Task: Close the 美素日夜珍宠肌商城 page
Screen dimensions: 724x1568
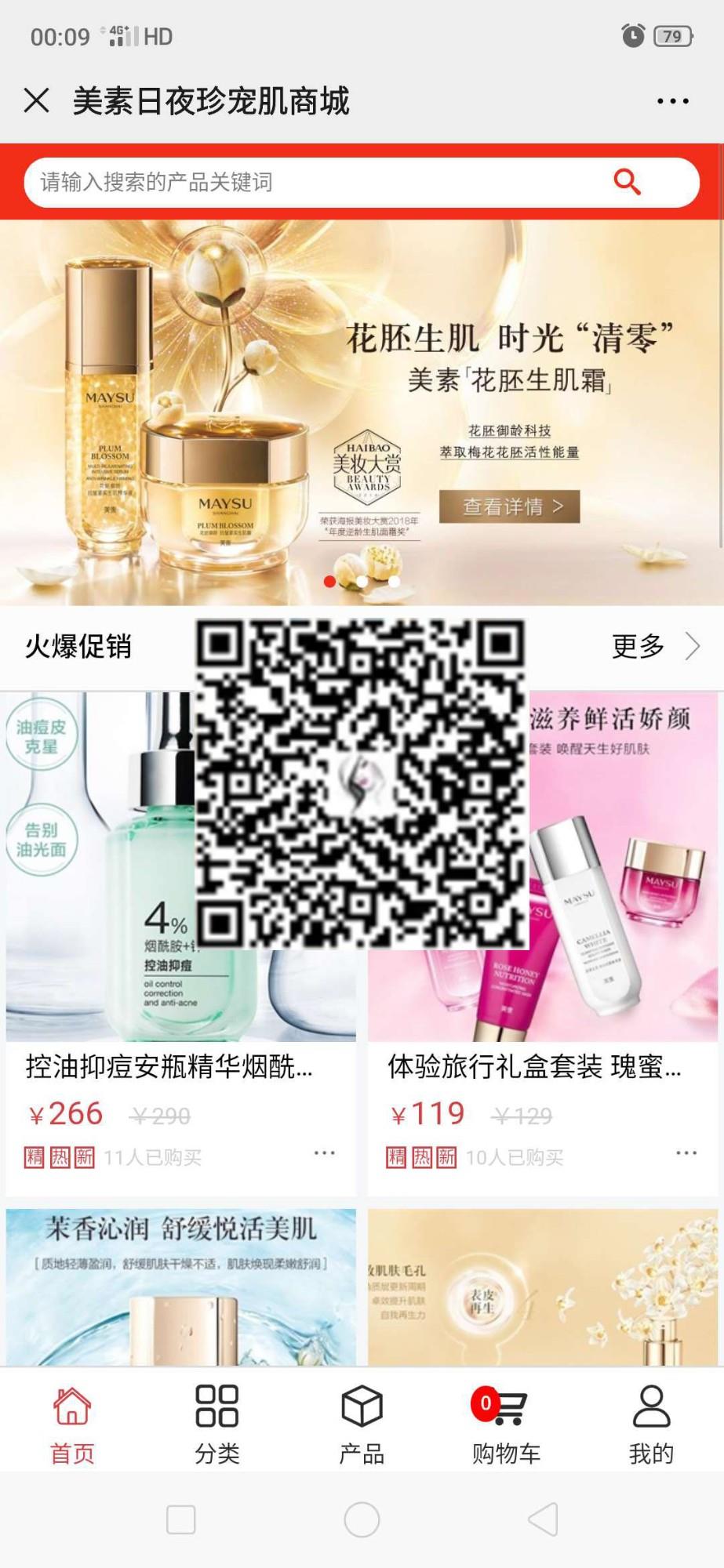Action: click(37, 100)
